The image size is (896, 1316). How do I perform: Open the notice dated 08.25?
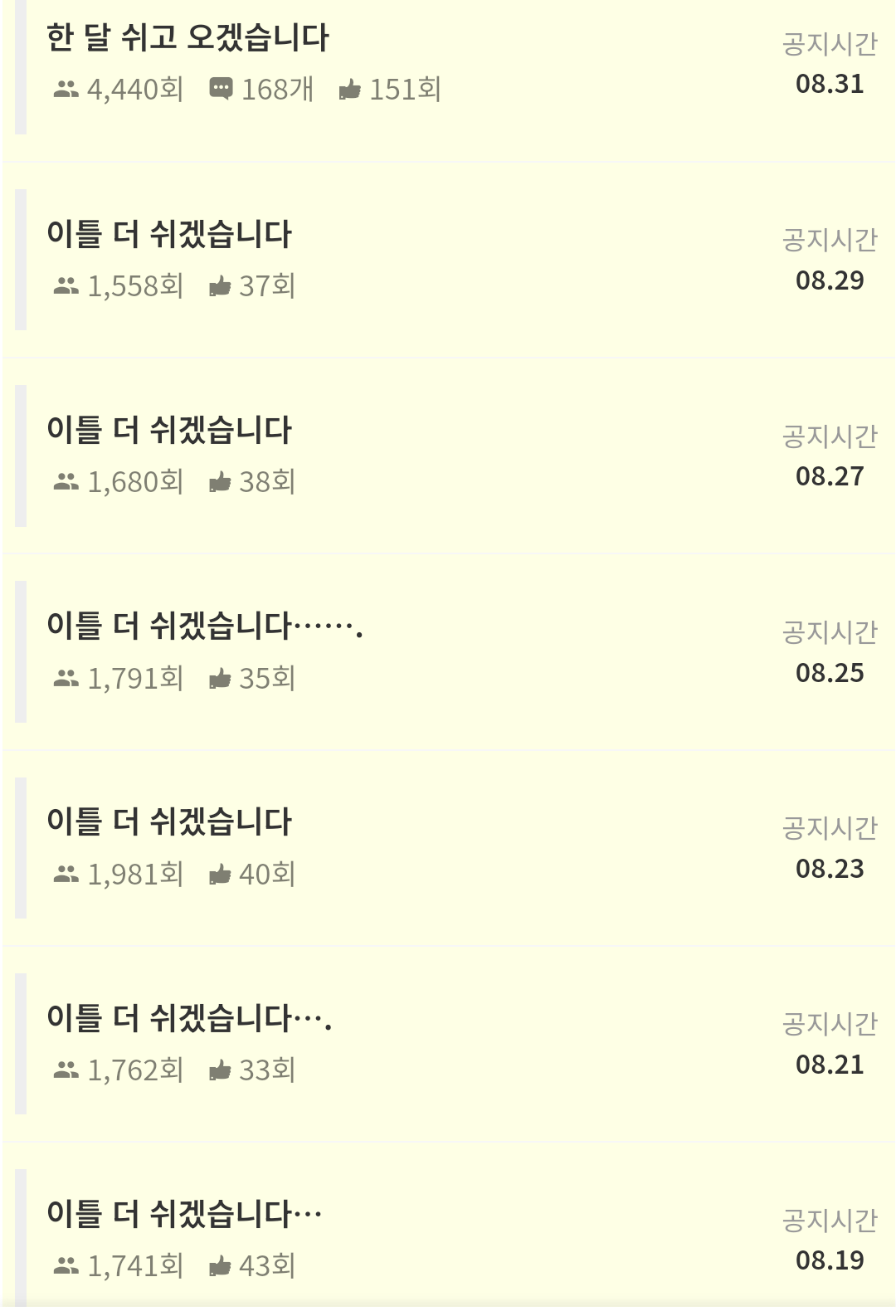204,626
